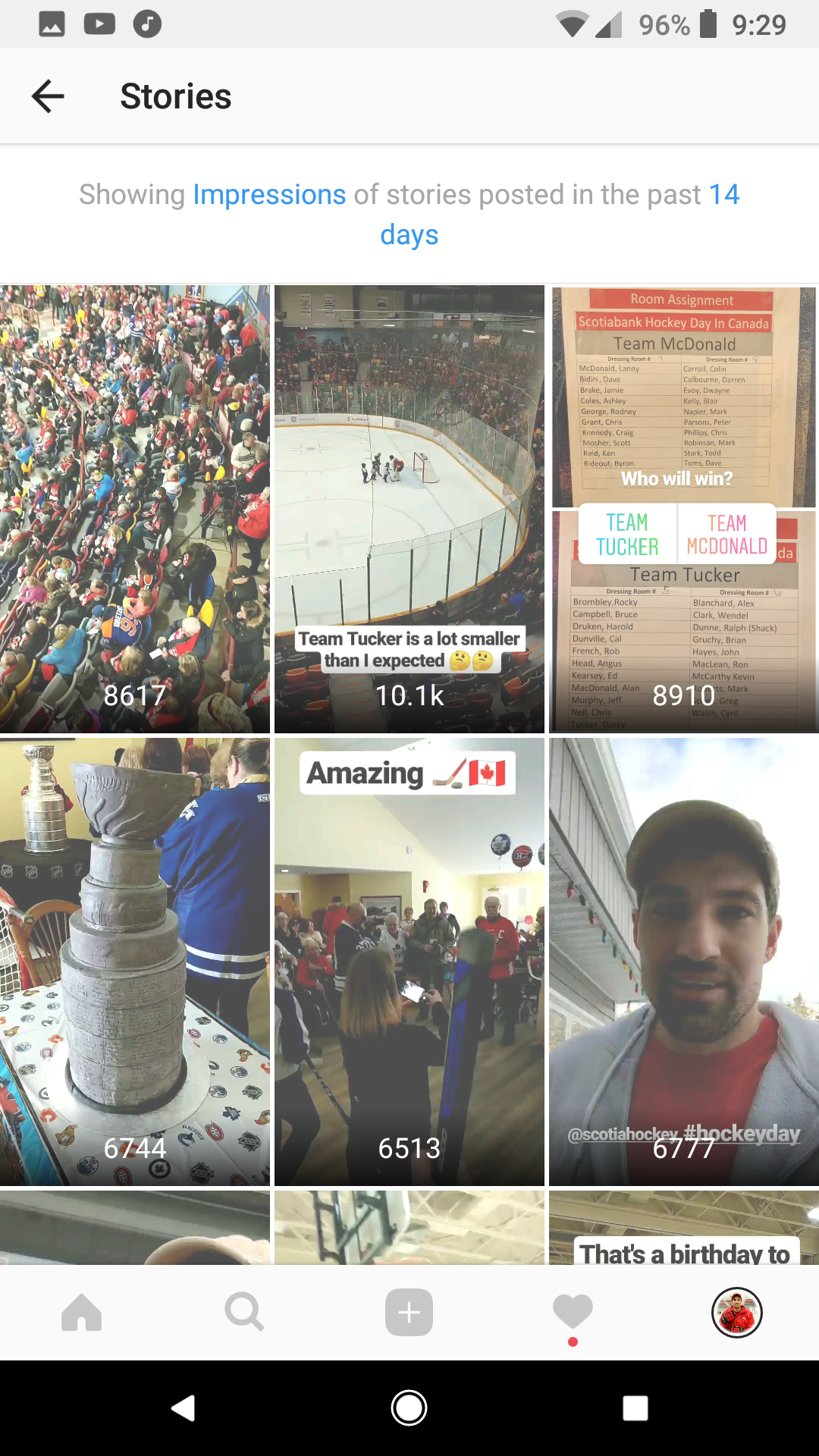Screen dimensions: 819x1456
Task: Open the system recent apps view
Action: click(x=635, y=1408)
